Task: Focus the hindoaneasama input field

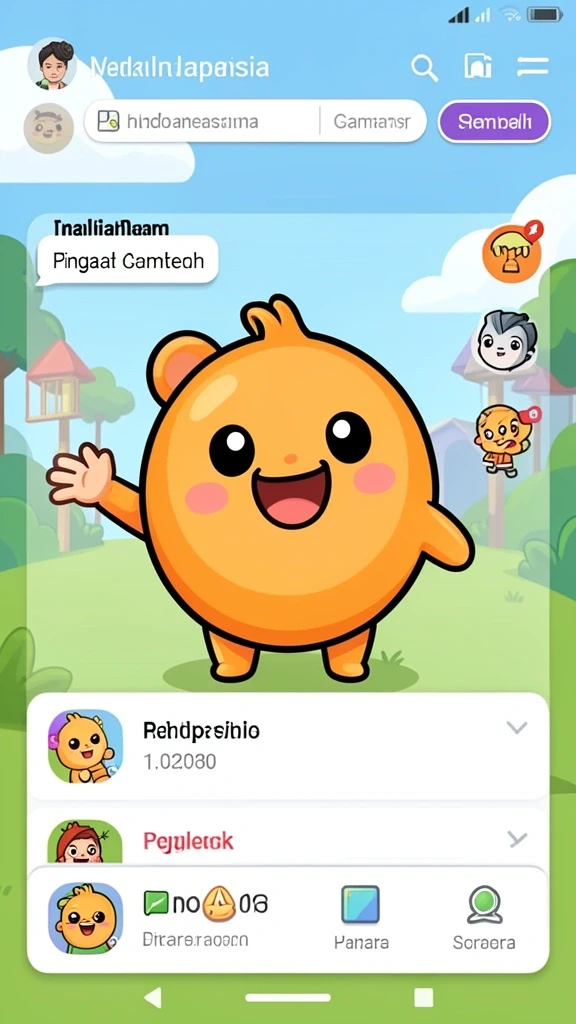Action: (202, 121)
